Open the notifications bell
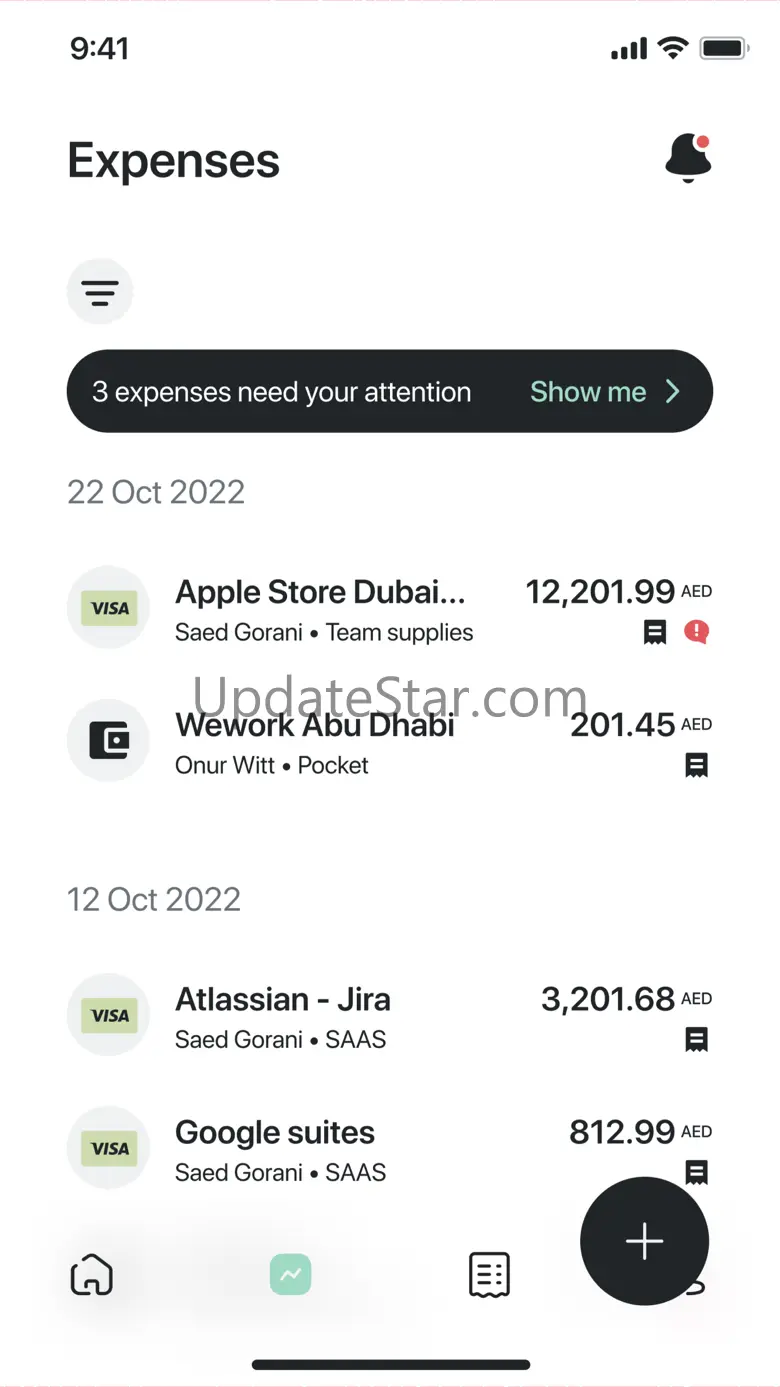This screenshot has height=1387, width=780. (688, 158)
